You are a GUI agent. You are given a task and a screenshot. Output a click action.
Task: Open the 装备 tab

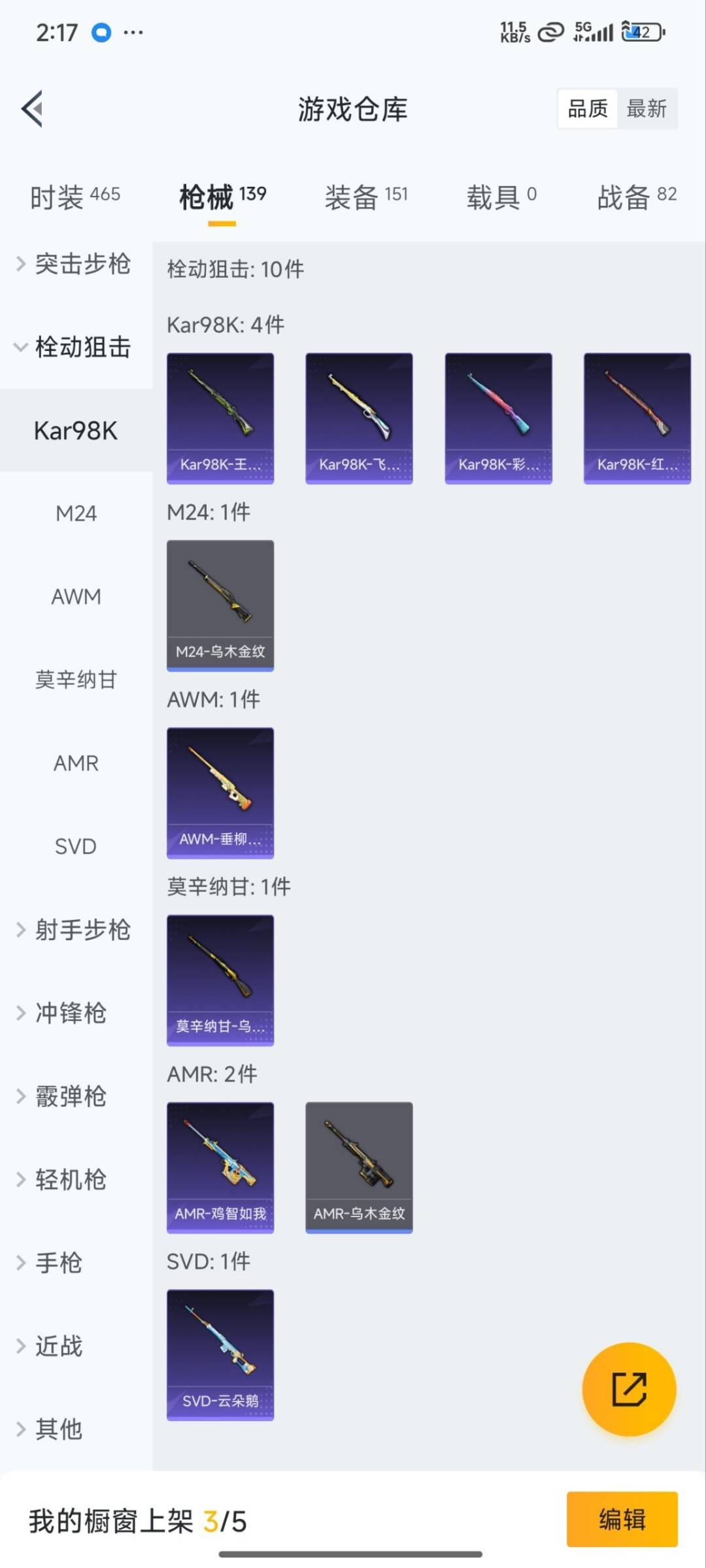coord(365,196)
